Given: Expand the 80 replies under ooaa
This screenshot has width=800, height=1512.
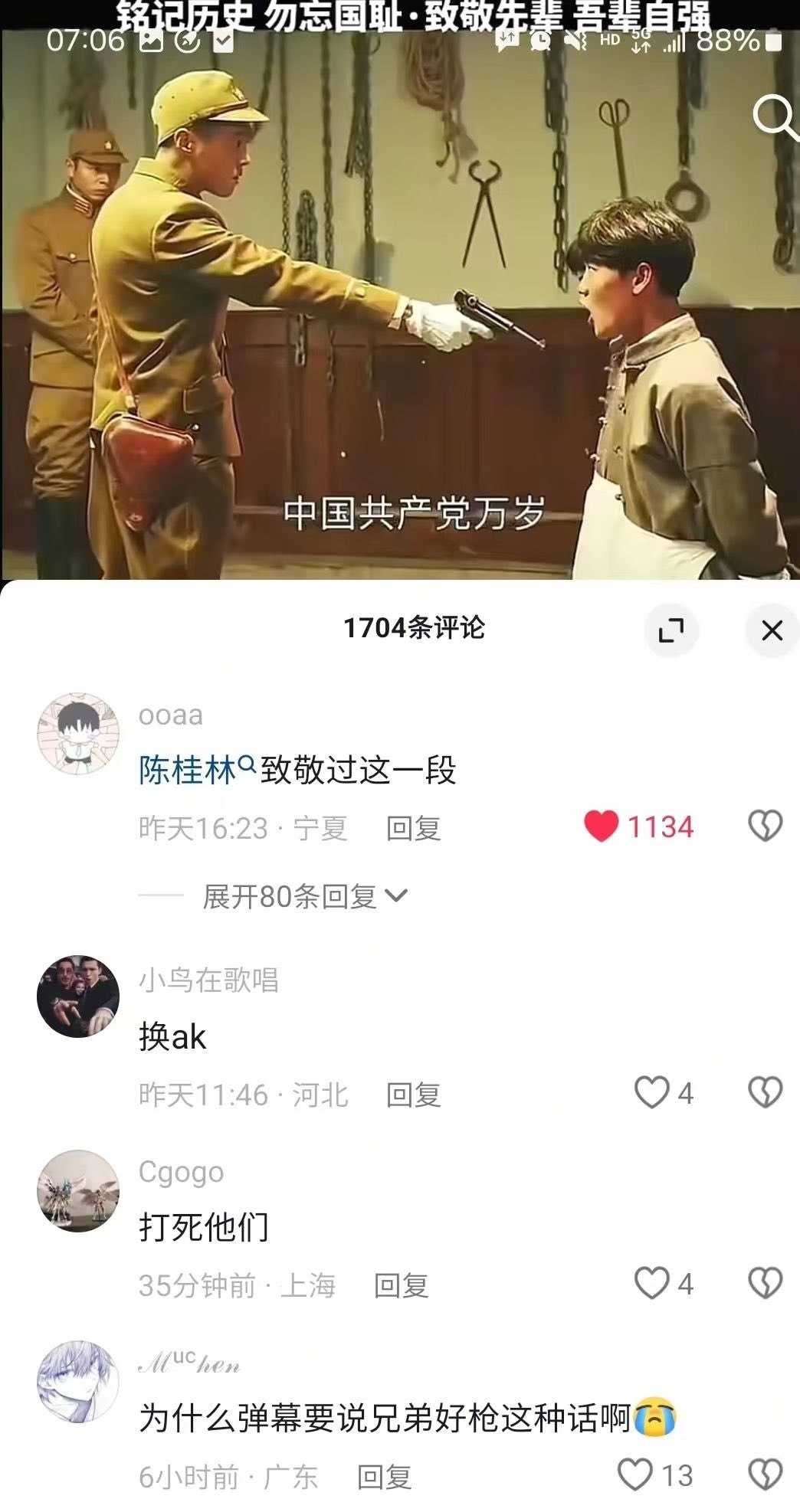Looking at the screenshot, I should [x=304, y=896].
